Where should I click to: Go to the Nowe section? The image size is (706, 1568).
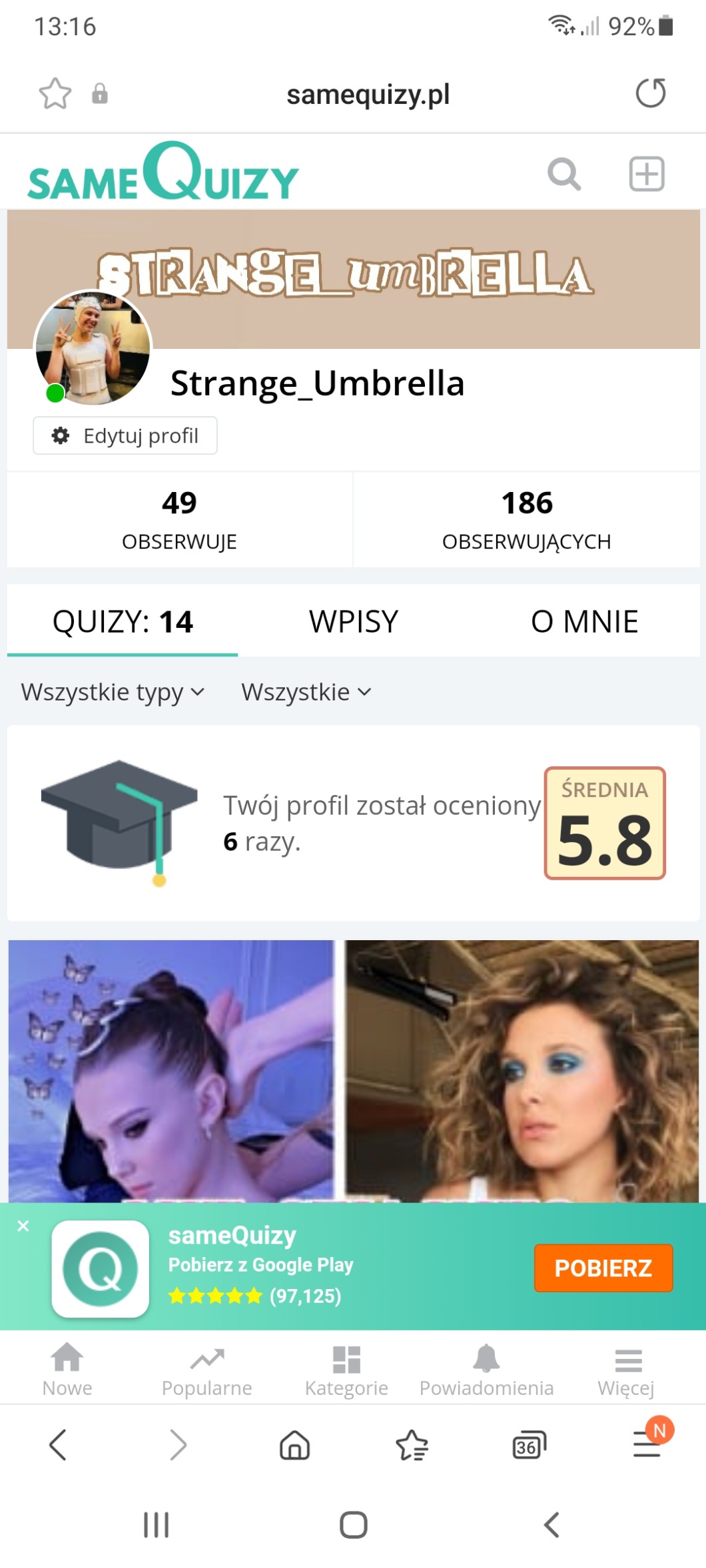coord(67,1370)
